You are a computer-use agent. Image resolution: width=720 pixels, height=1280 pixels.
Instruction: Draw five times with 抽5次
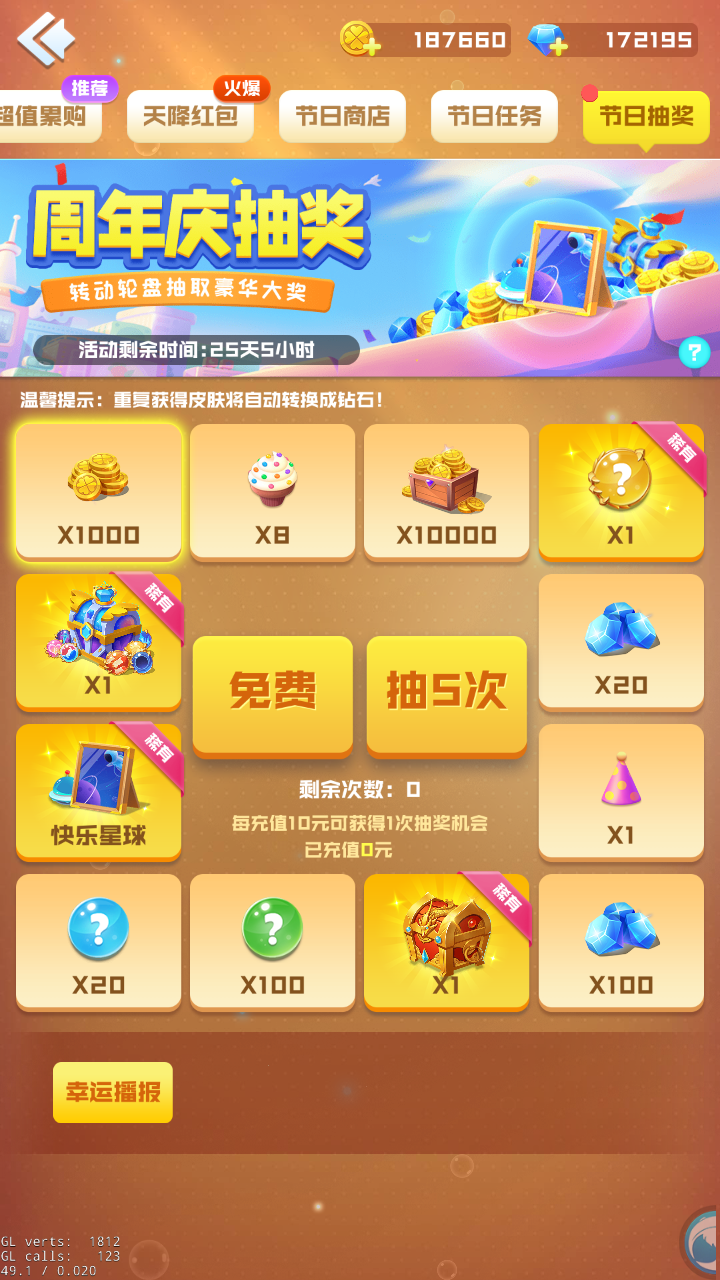[x=446, y=692]
